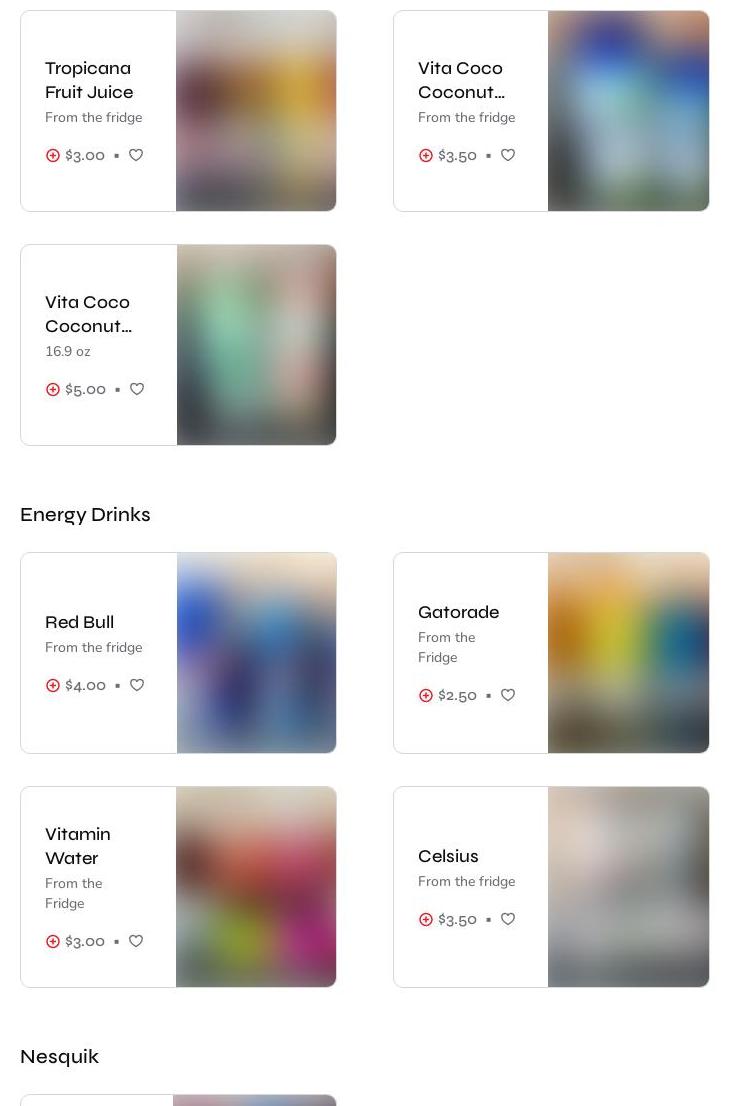Open the Gatorade product photo

(628, 653)
